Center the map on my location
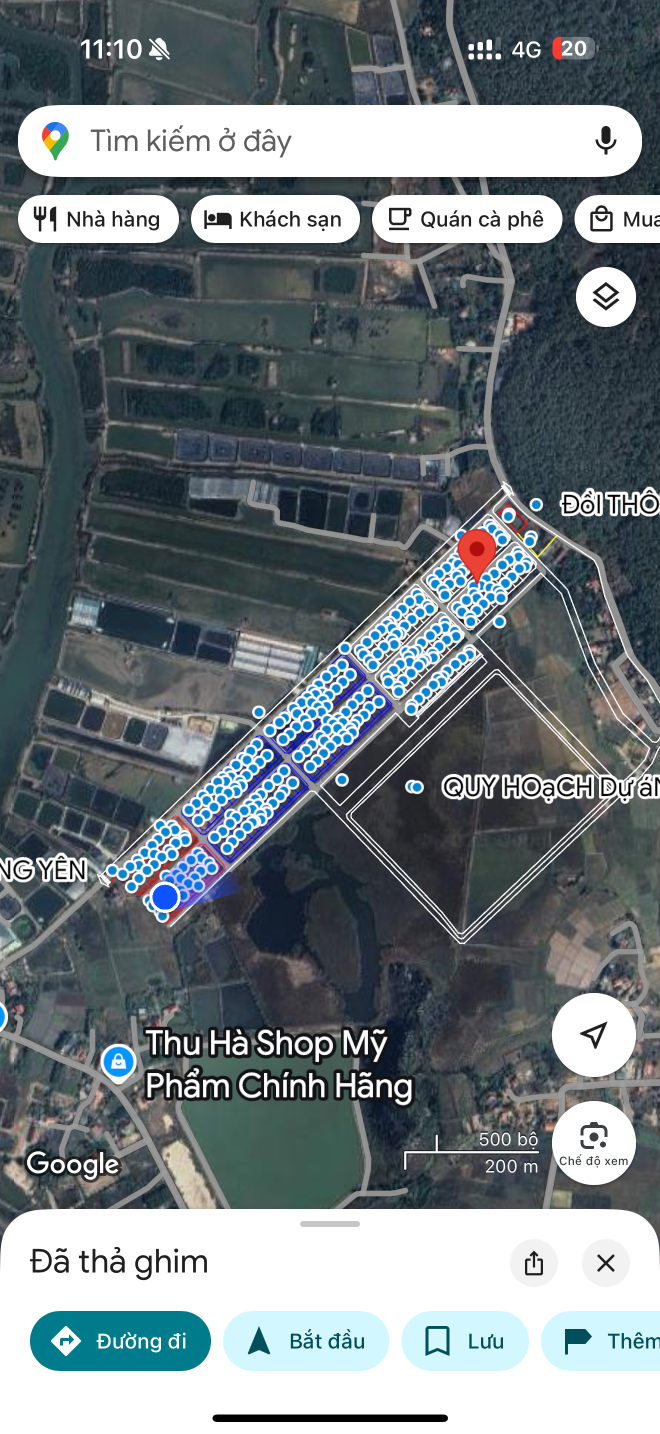Viewport: 660px width, 1434px height. 594,1035
